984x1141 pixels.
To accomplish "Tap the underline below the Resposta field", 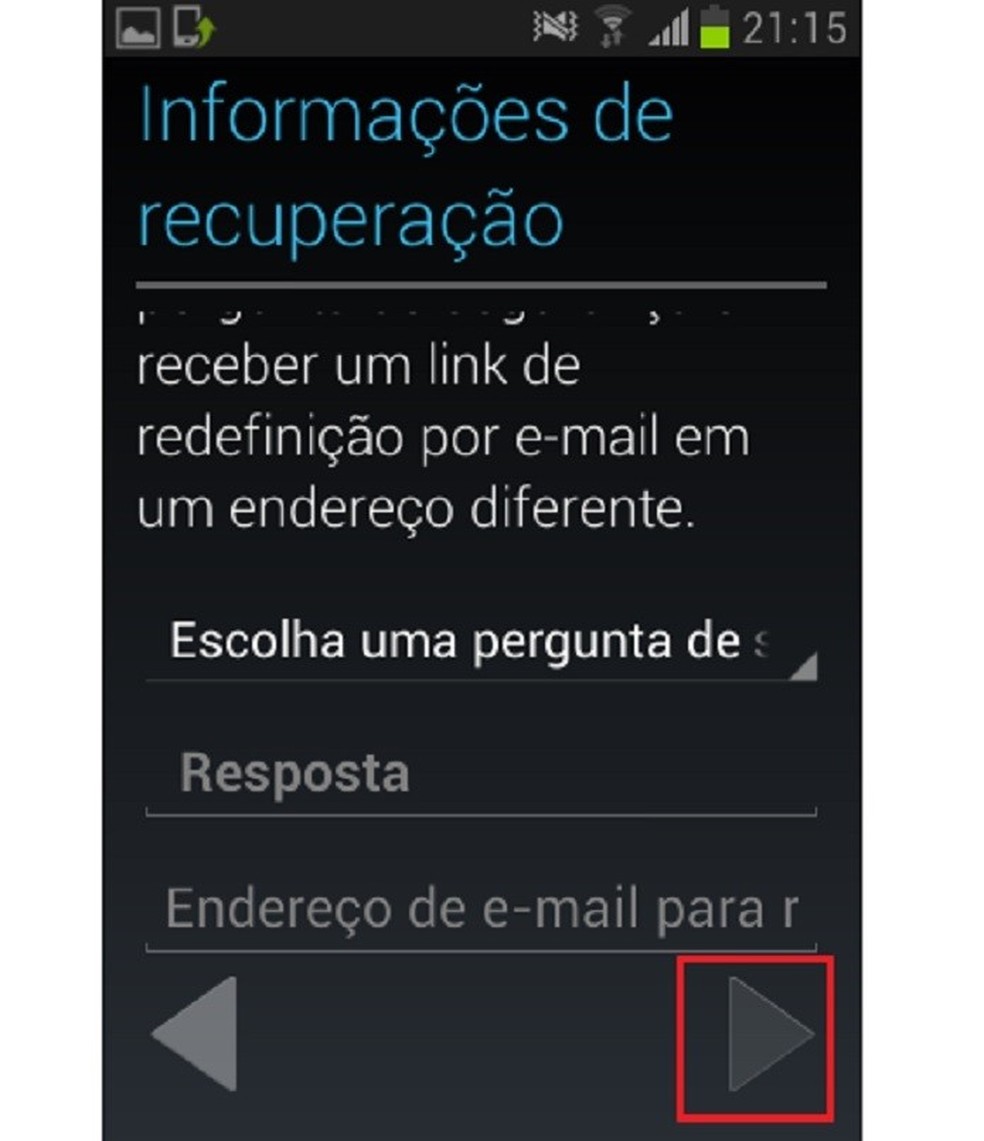I will click(x=480, y=810).
